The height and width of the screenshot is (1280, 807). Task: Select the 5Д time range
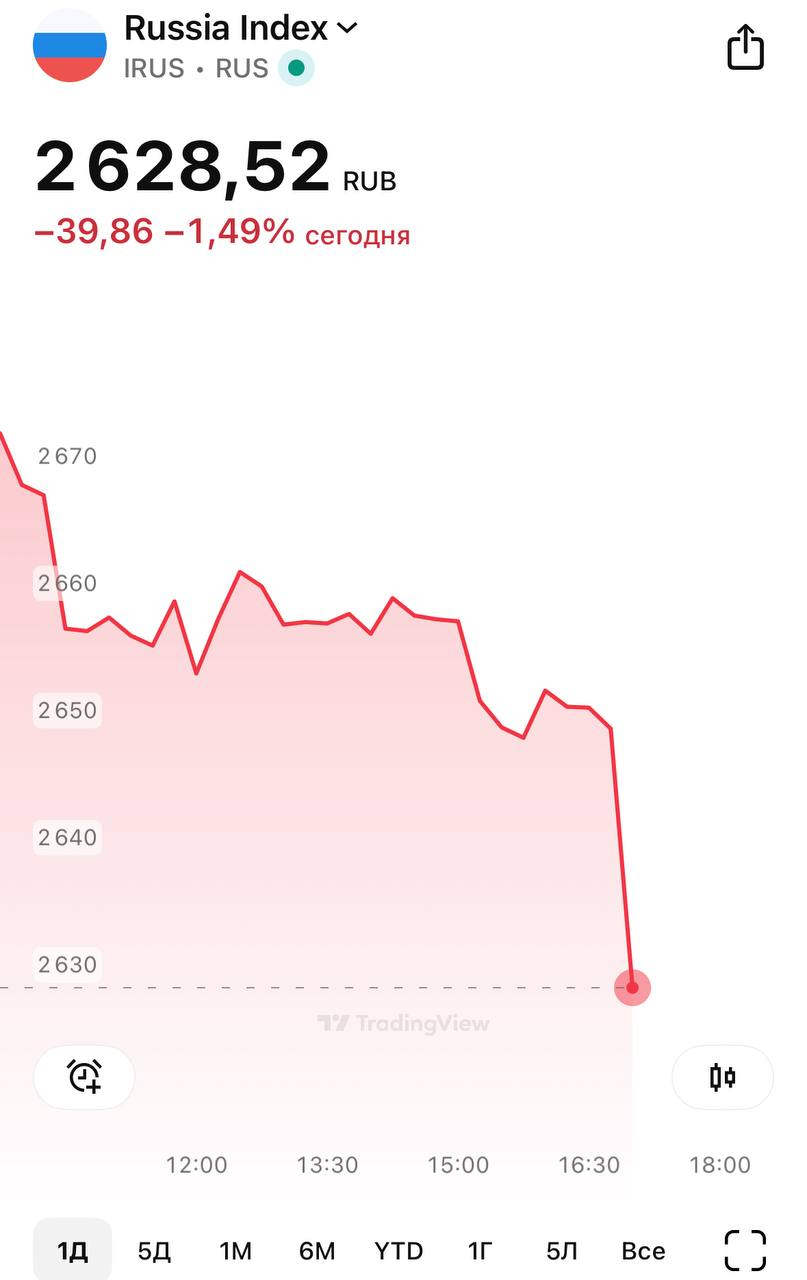pyautogui.click(x=154, y=1250)
